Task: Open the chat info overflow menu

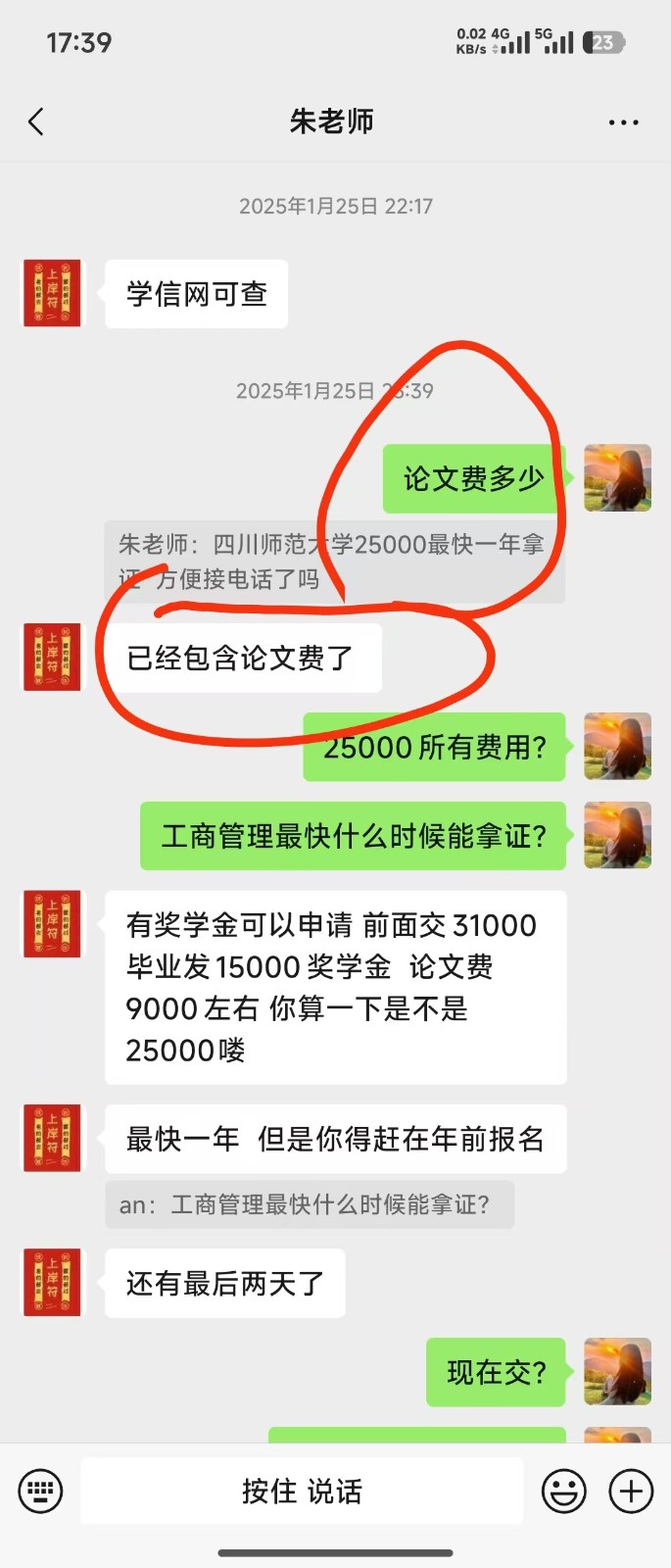Action: pos(623,122)
